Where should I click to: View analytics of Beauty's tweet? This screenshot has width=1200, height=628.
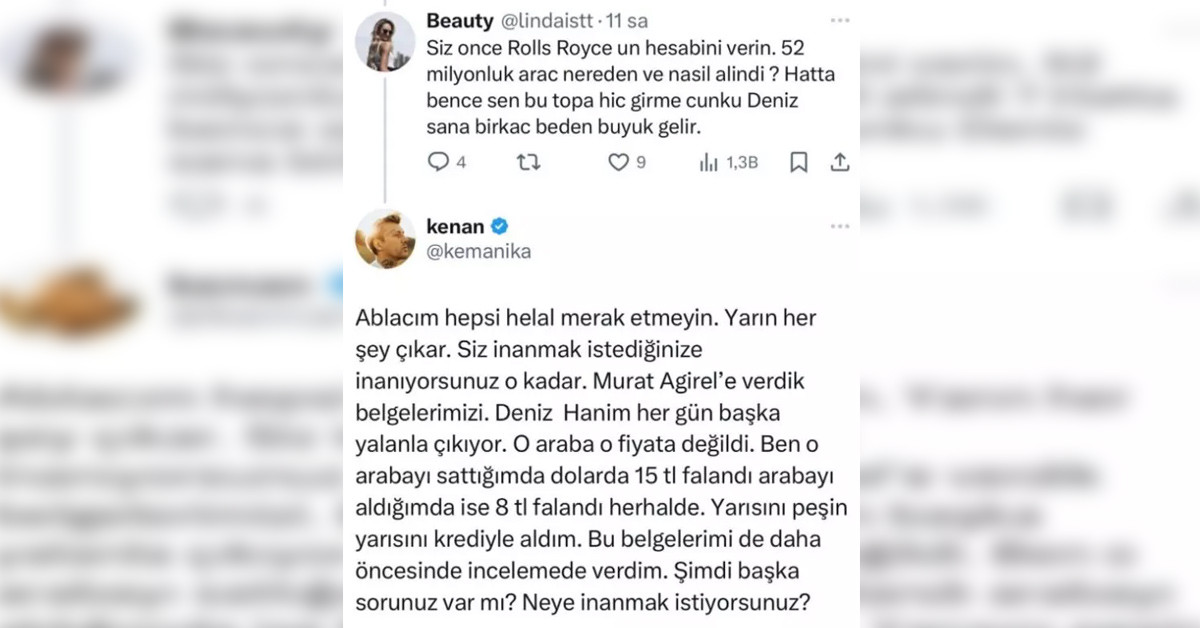(x=709, y=162)
